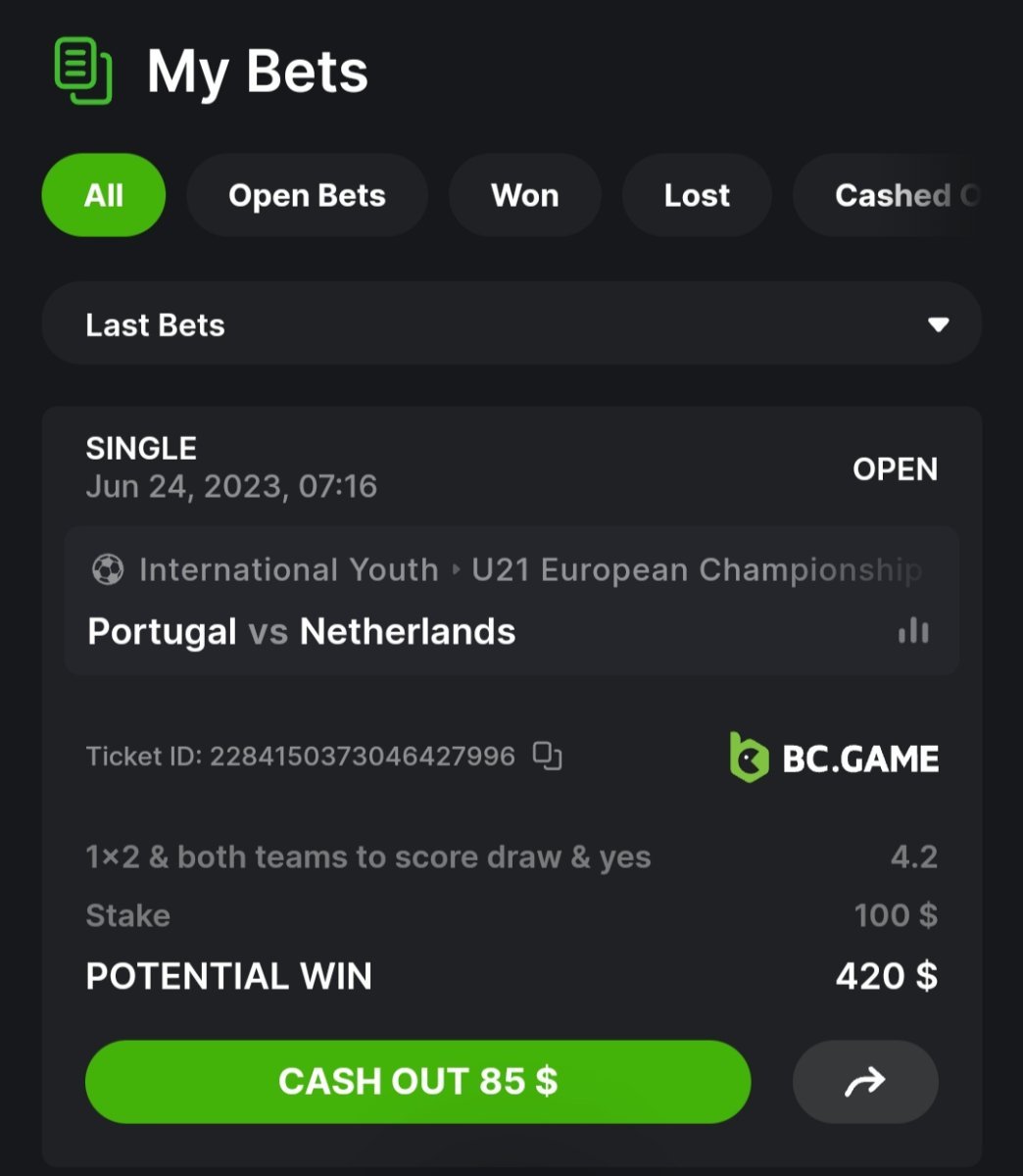This screenshot has height=1176, width=1023.
Task: View match statistics bar chart icon
Action: (x=913, y=631)
